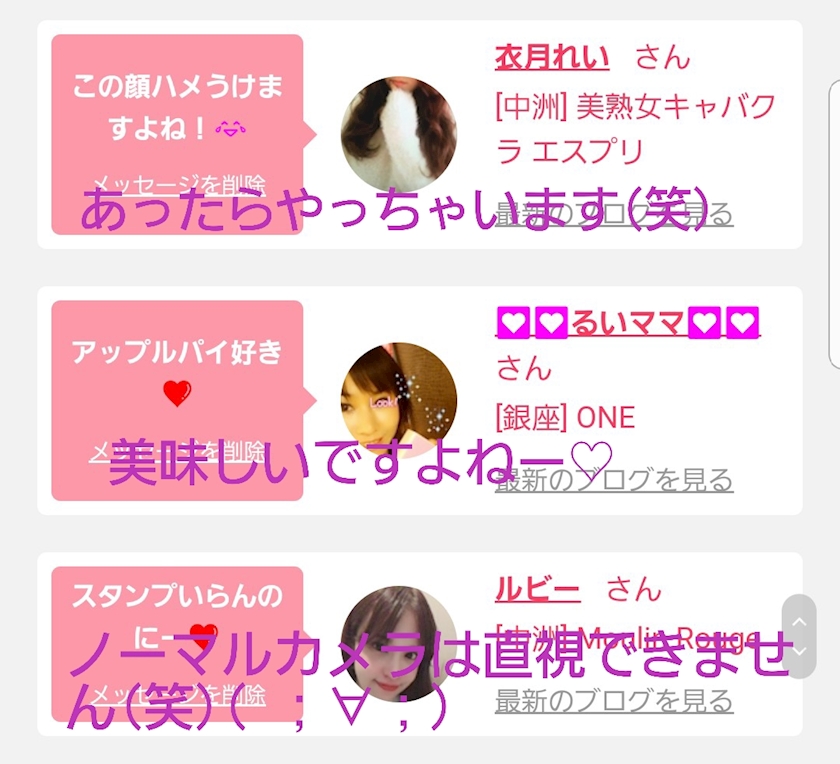Tap るいママ's round profile photo
The height and width of the screenshot is (764, 840).
point(399,400)
